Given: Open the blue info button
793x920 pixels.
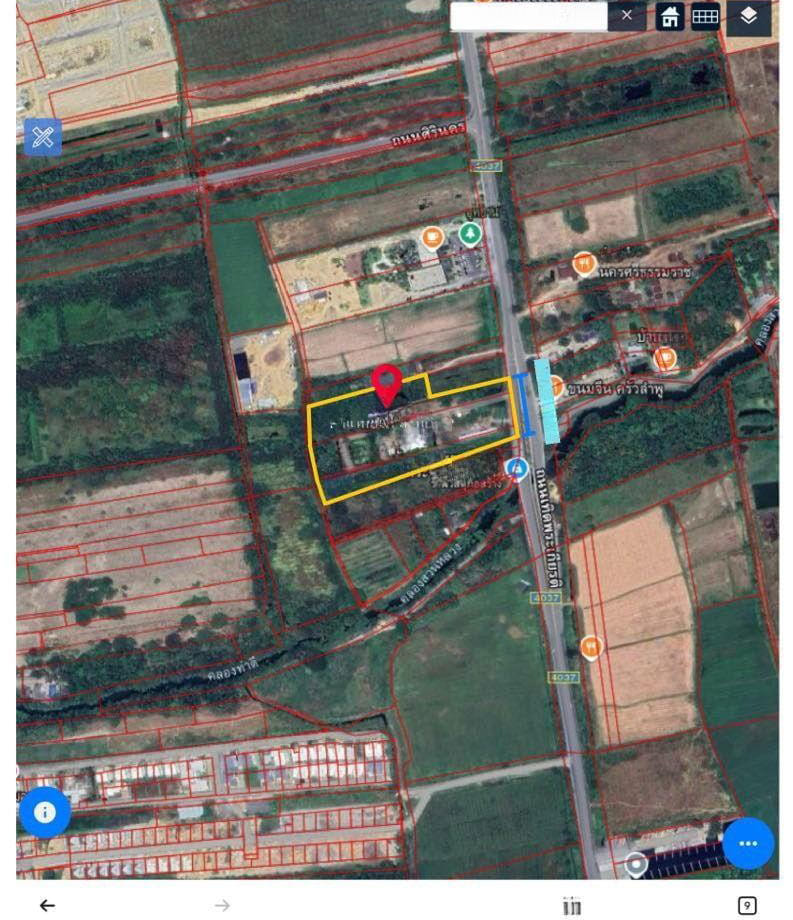Looking at the screenshot, I should (x=45, y=811).
